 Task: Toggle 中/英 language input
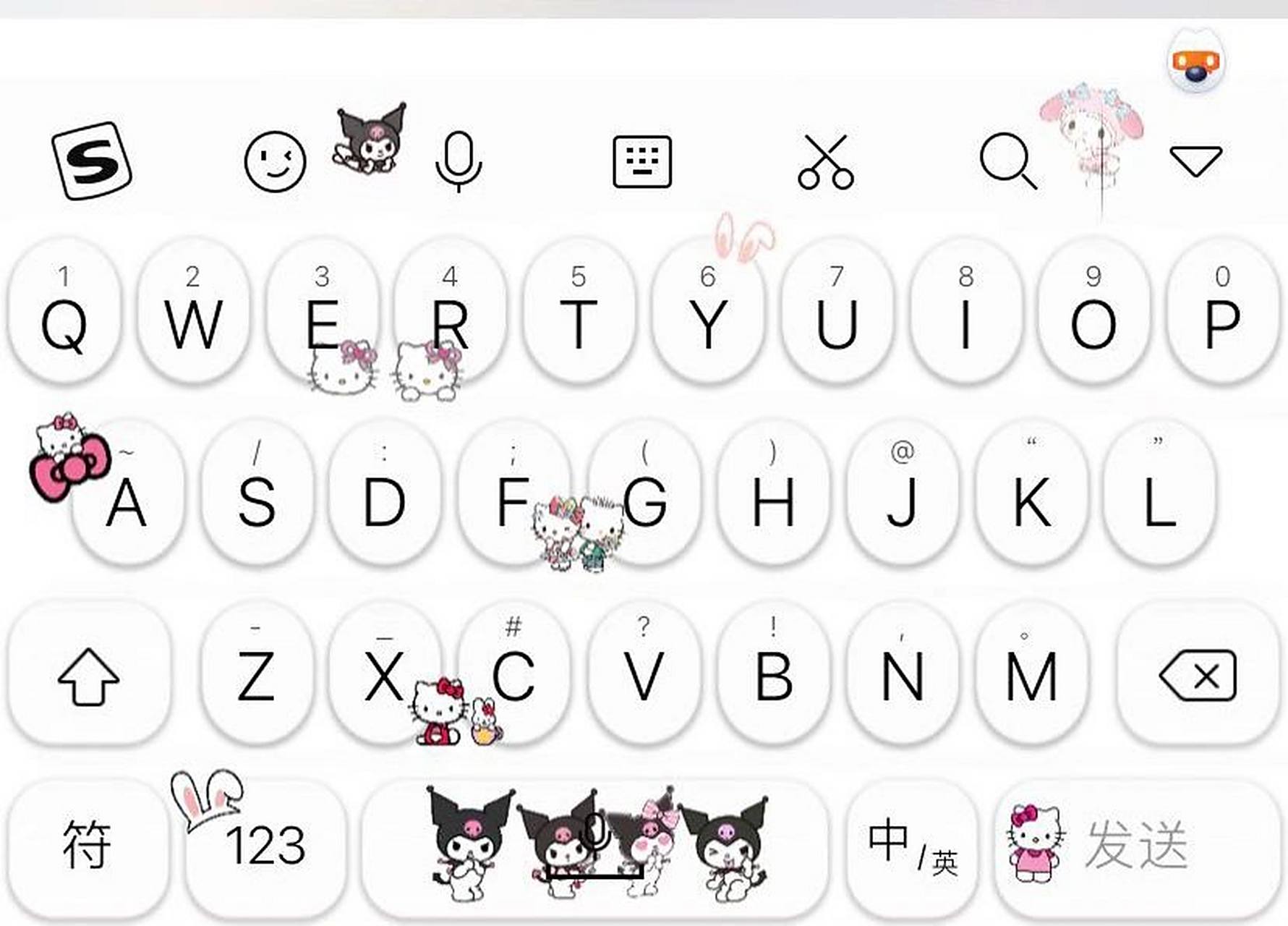pos(912,845)
